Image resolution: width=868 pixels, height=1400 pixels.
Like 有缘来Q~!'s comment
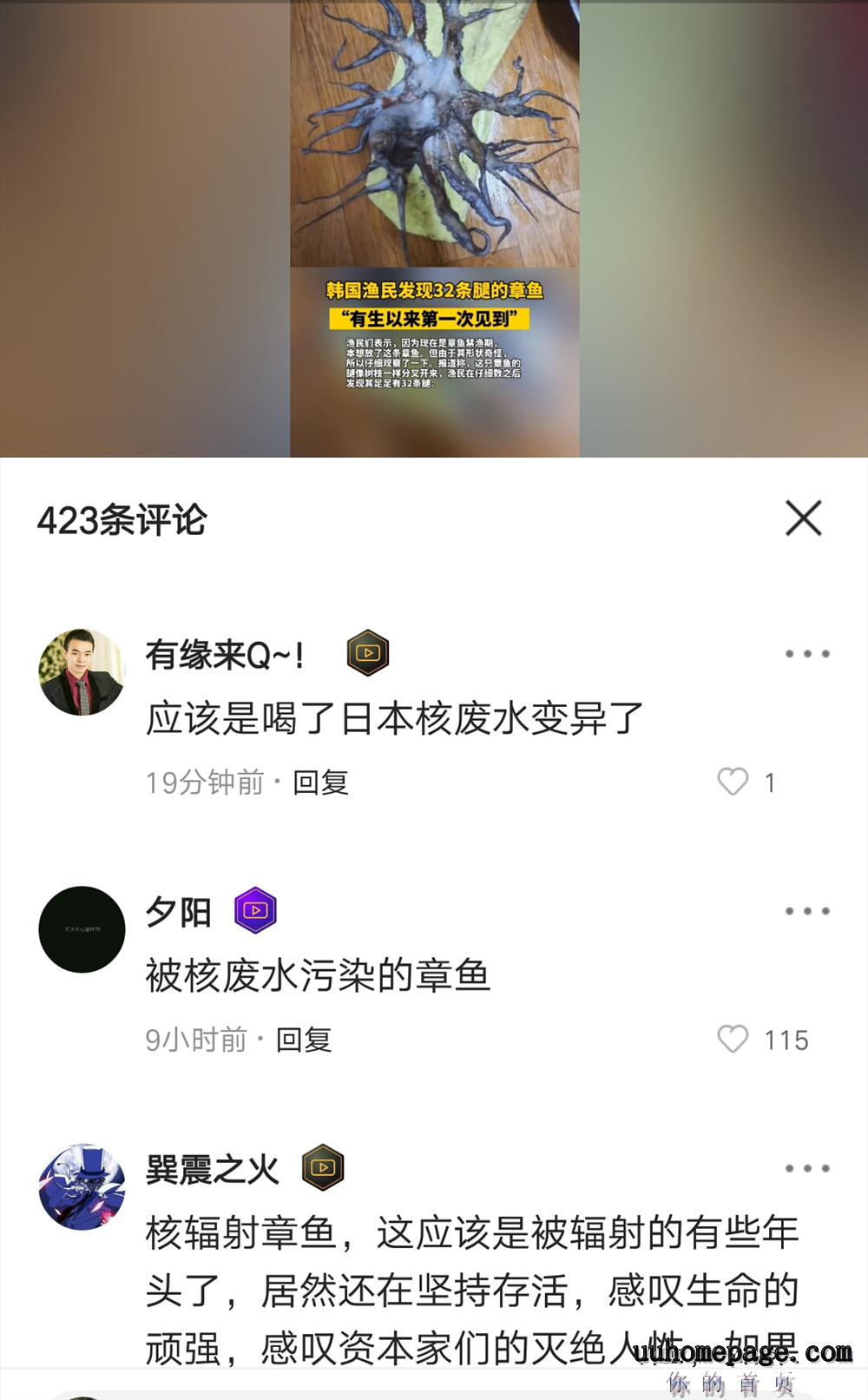pos(733,782)
